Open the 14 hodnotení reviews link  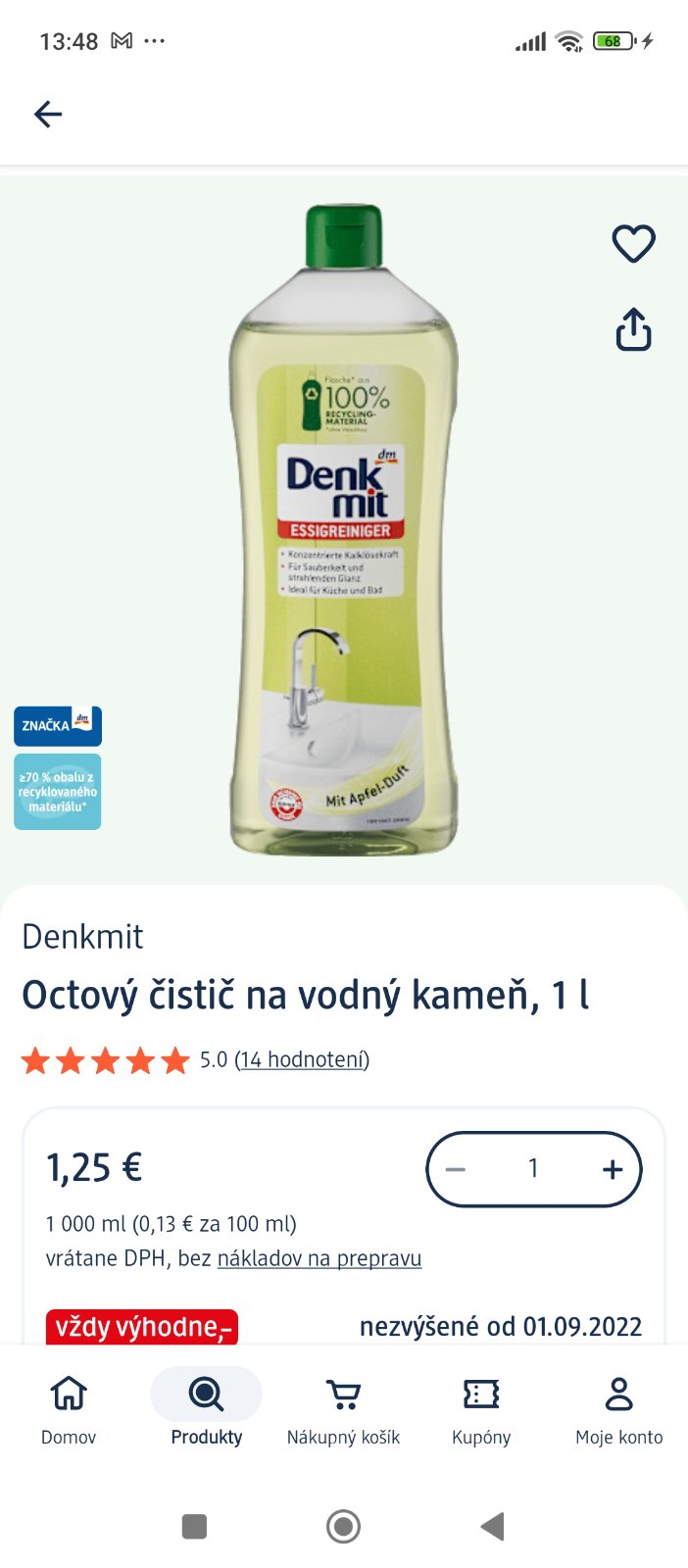302,1059
